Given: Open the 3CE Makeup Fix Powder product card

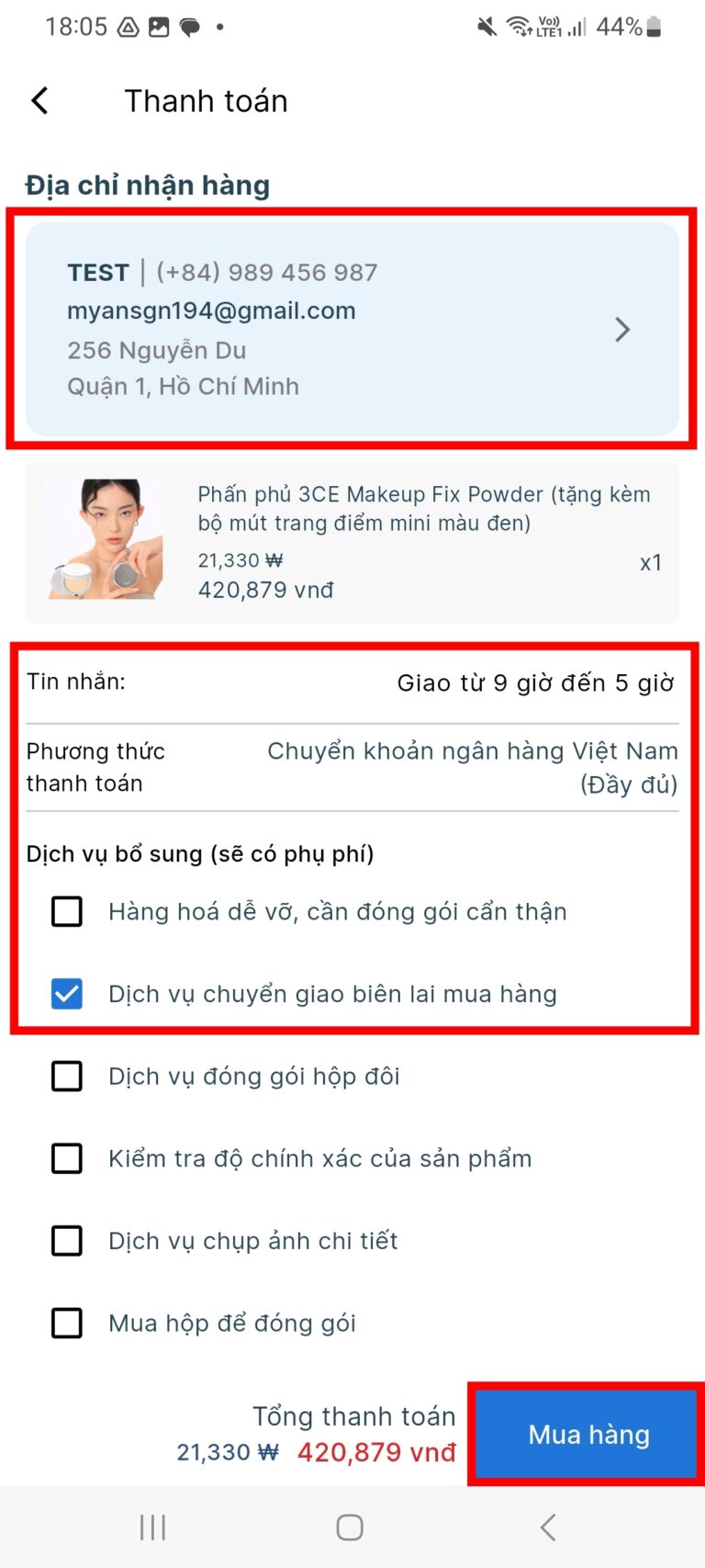Looking at the screenshot, I should 352,542.
